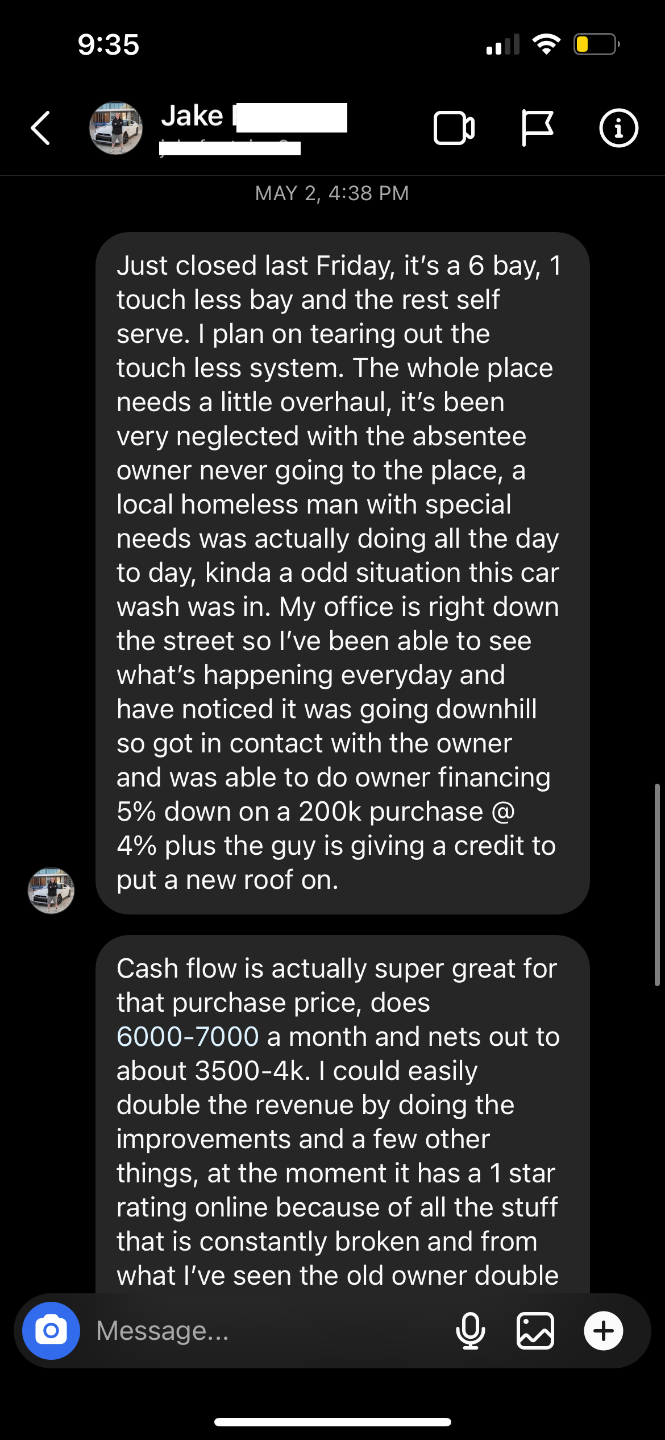This screenshot has width=665, height=1440.
Task: Tap the plus icon for more options
Action: tap(603, 1331)
